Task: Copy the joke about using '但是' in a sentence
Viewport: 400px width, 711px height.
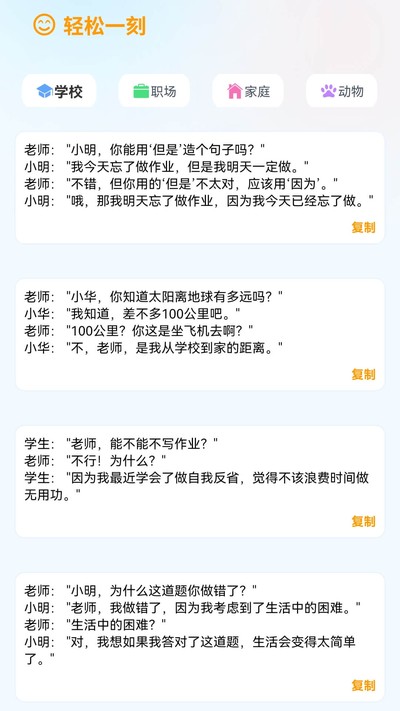Action: [x=363, y=227]
